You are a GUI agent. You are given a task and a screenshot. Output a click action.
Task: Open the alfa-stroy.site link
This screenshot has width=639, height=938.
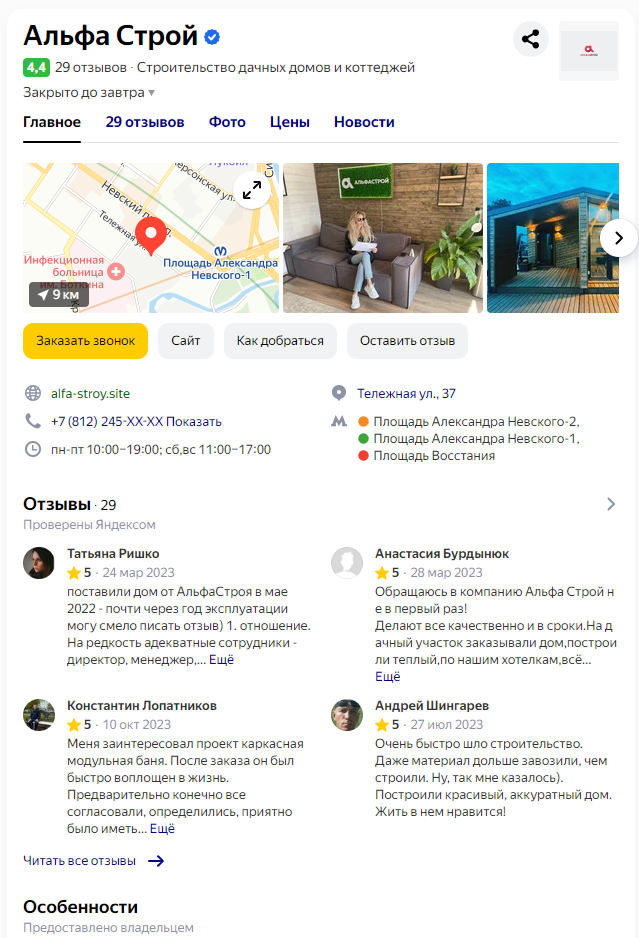click(x=91, y=394)
